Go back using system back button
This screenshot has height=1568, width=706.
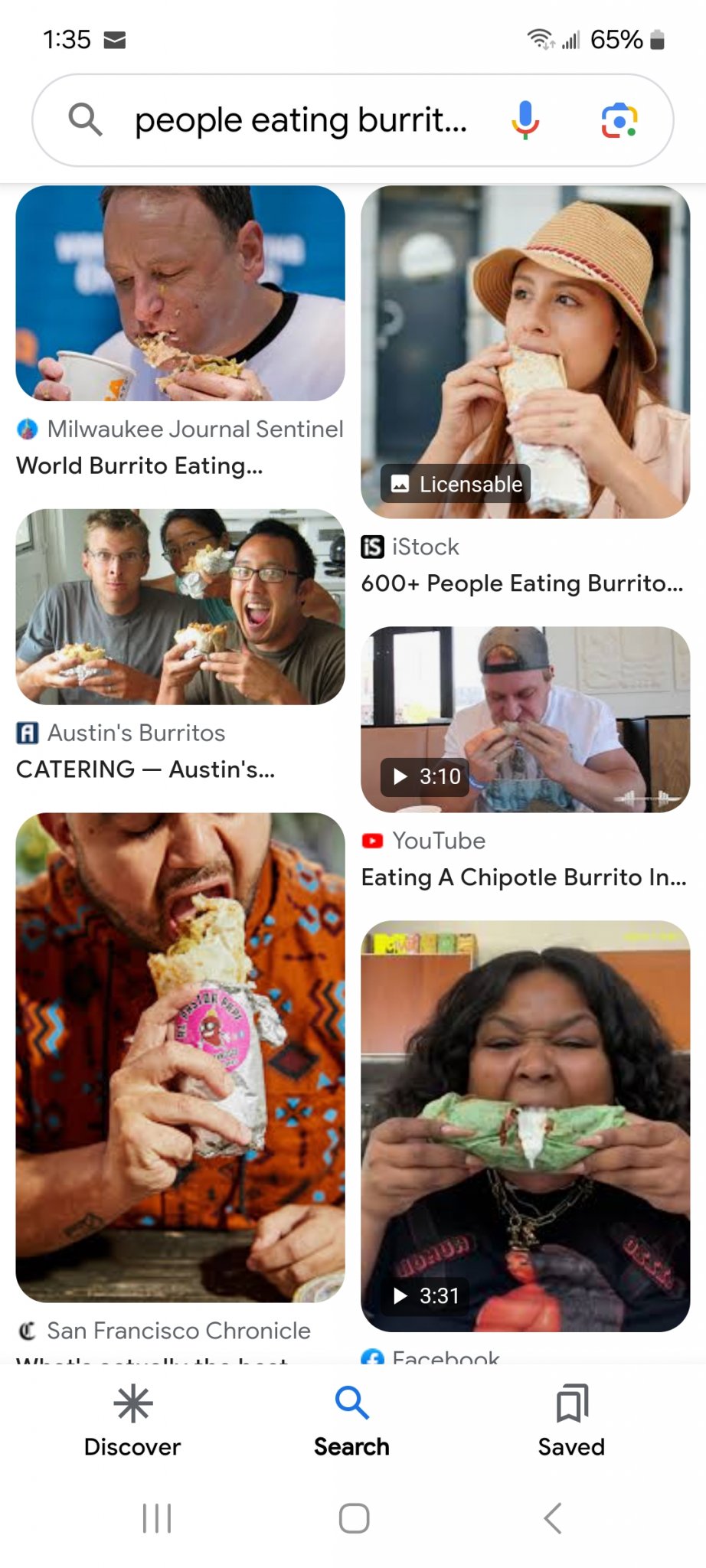click(x=553, y=1517)
